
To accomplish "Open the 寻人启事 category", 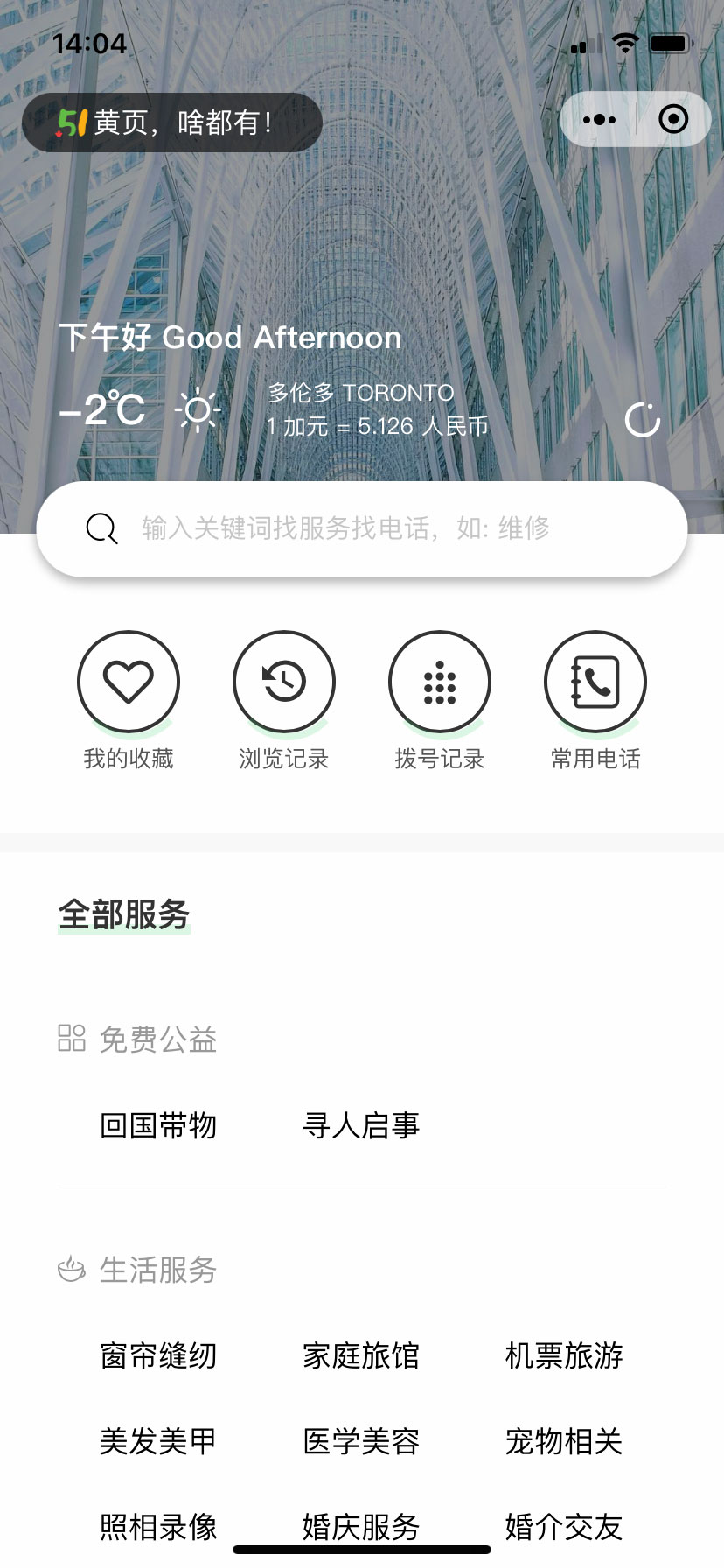I will coord(361,1125).
